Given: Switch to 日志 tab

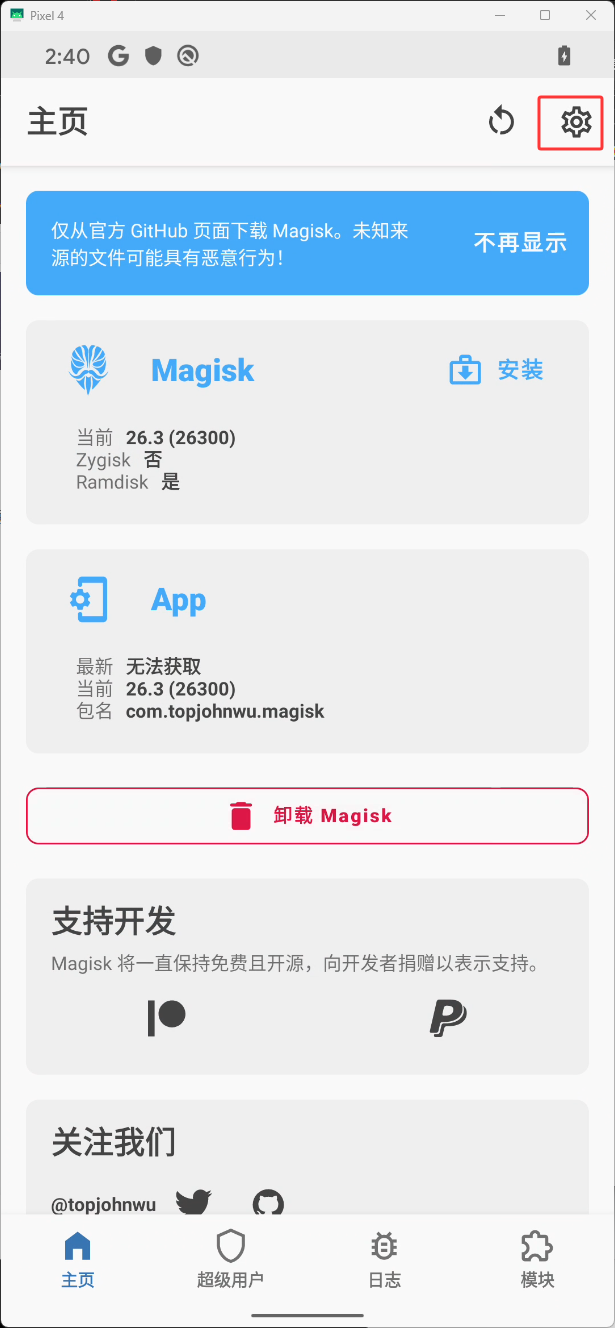Looking at the screenshot, I should point(384,1259).
